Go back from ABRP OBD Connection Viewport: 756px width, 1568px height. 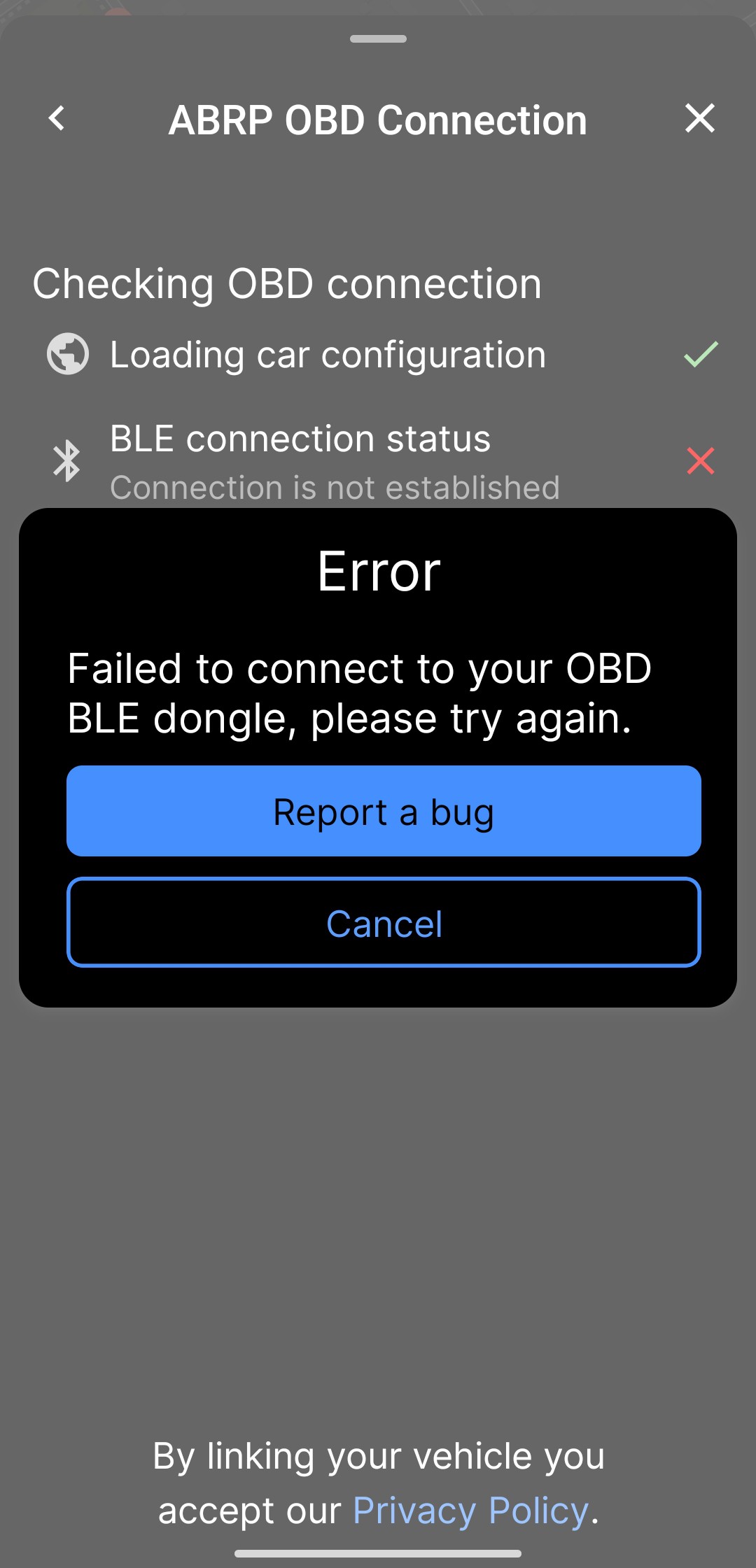point(57,118)
